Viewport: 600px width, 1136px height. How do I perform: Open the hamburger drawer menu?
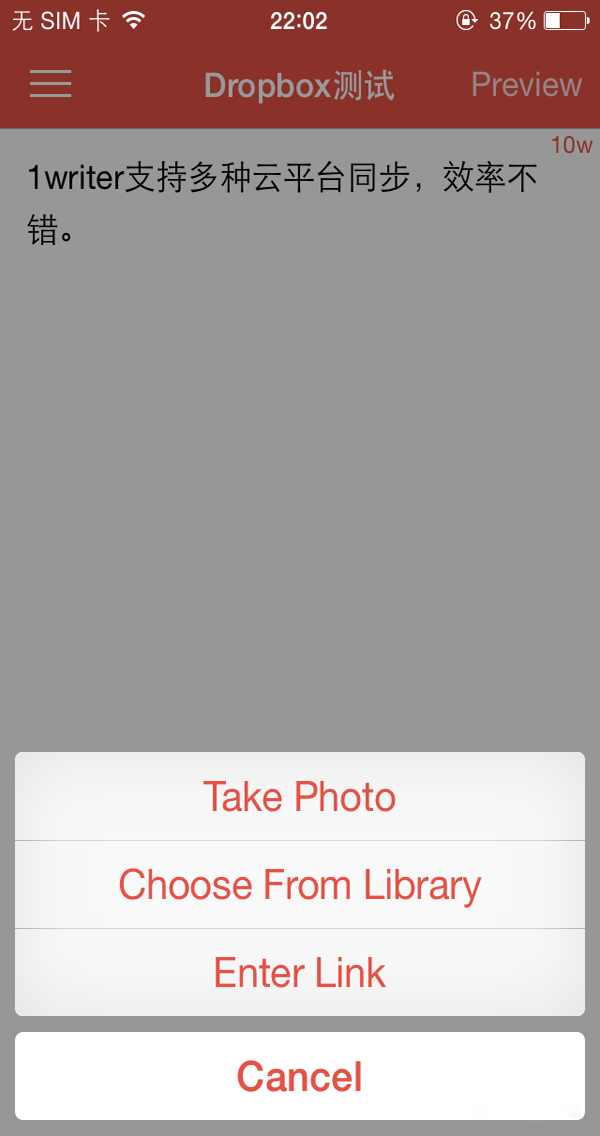pyautogui.click(x=51, y=84)
